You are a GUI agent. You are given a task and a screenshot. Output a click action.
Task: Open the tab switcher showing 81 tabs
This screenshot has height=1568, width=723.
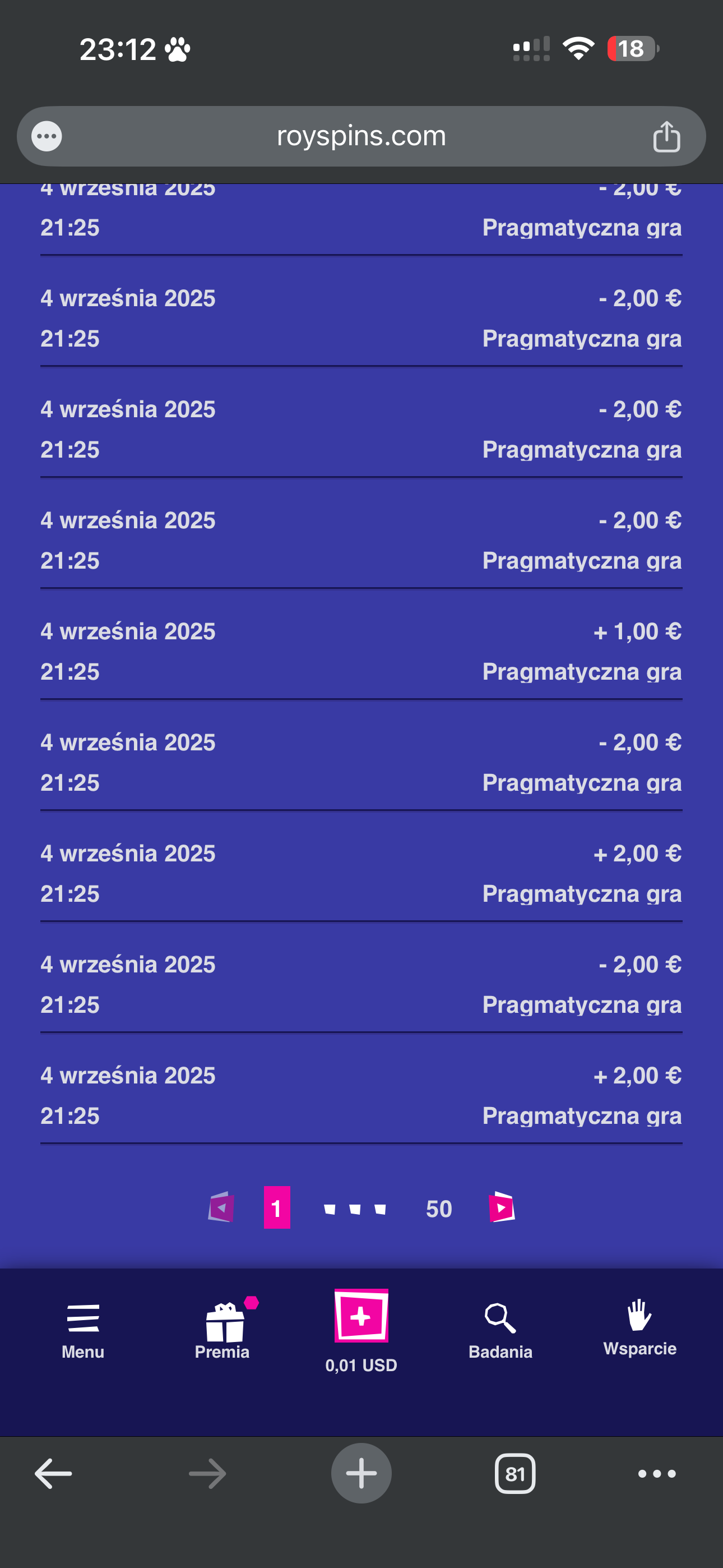click(516, 1473)
